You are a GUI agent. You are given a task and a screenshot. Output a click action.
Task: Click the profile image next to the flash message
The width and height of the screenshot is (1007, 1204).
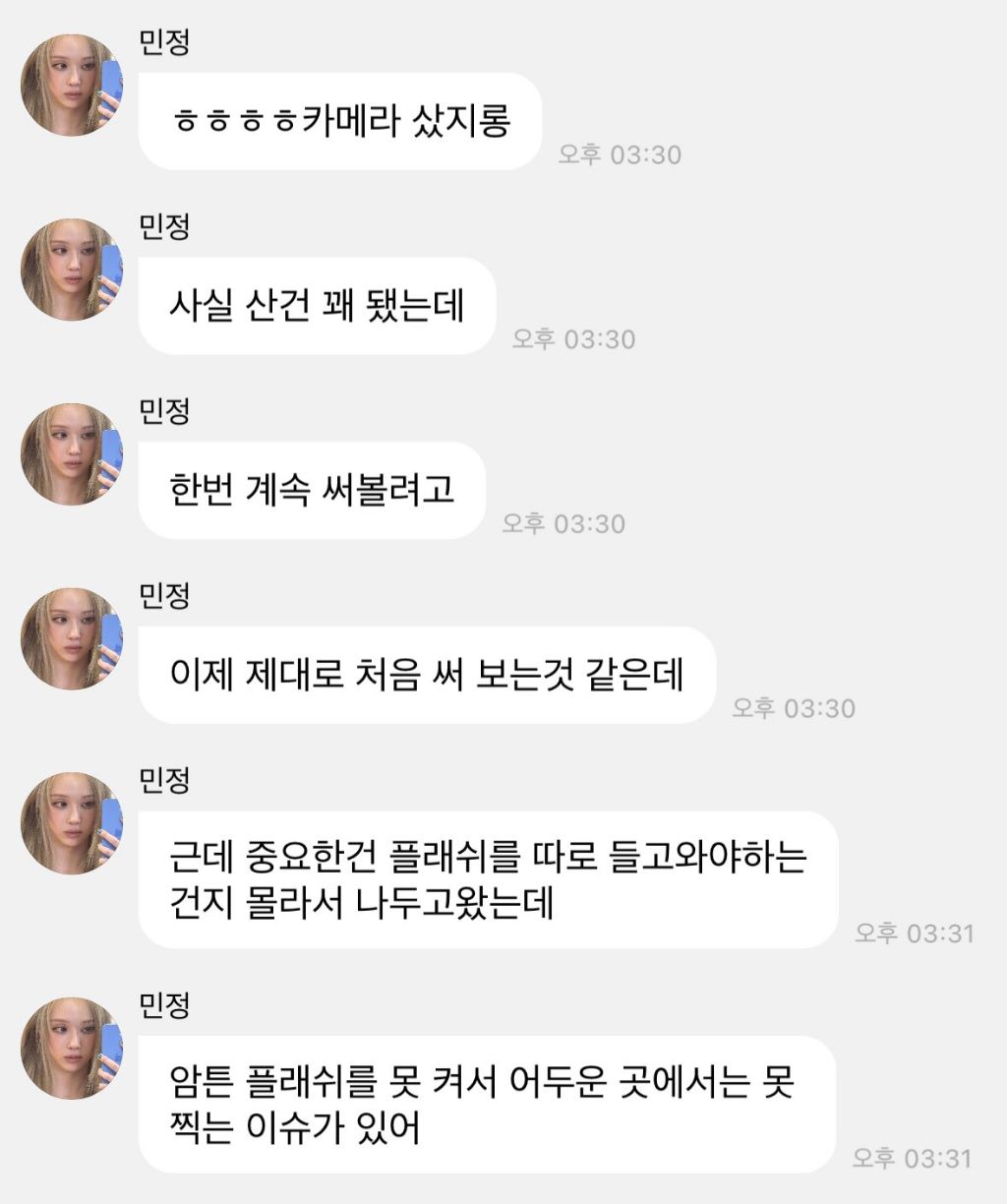69,826
